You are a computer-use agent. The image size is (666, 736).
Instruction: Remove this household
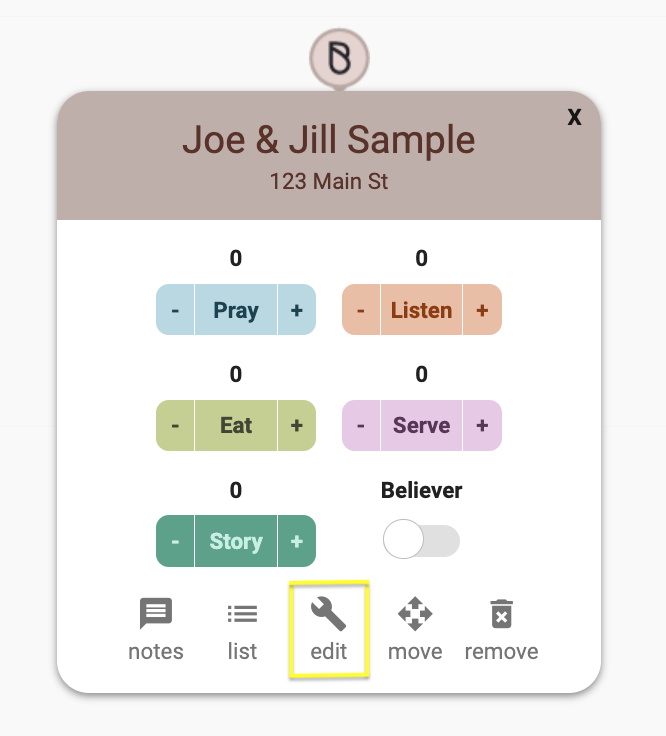click(501, 630)
